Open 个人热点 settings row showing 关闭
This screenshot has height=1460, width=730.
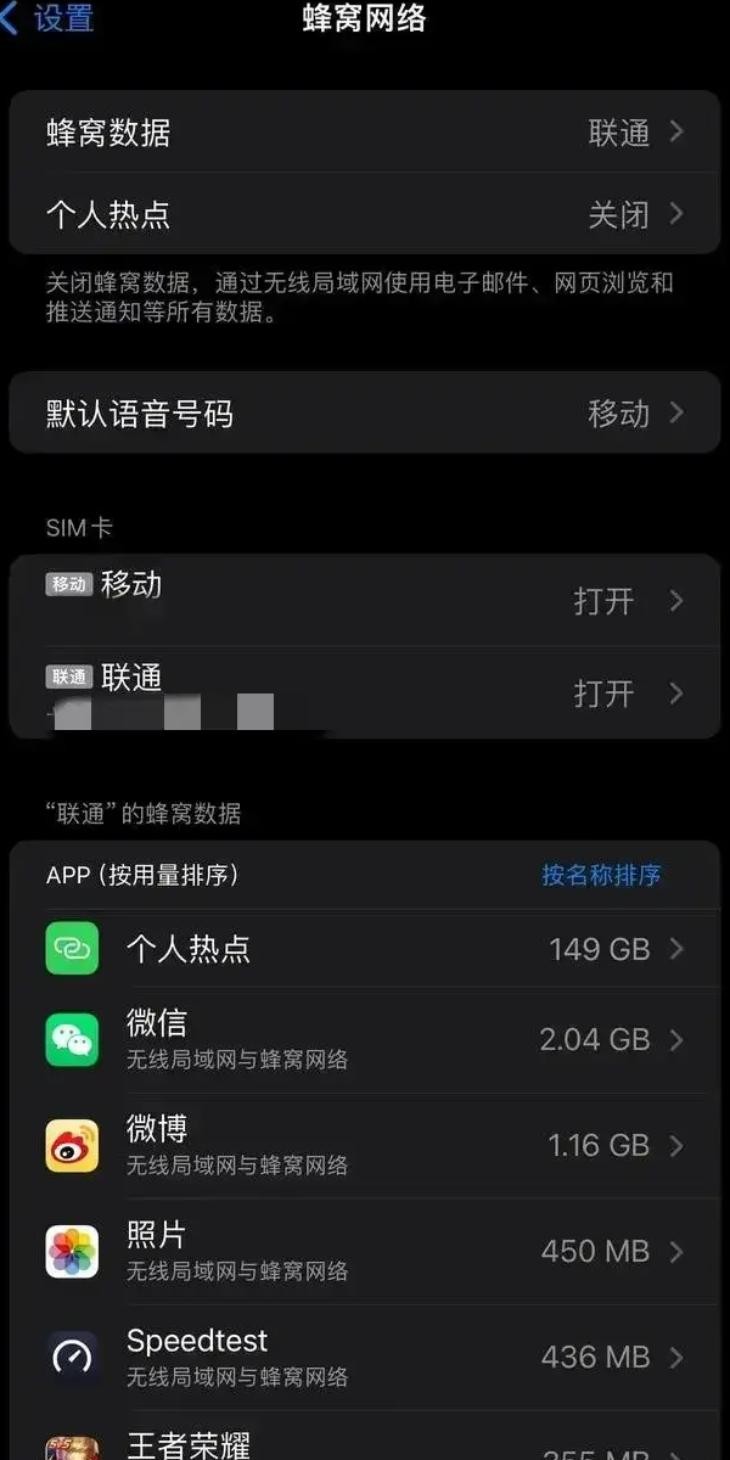tap(364, 214)
